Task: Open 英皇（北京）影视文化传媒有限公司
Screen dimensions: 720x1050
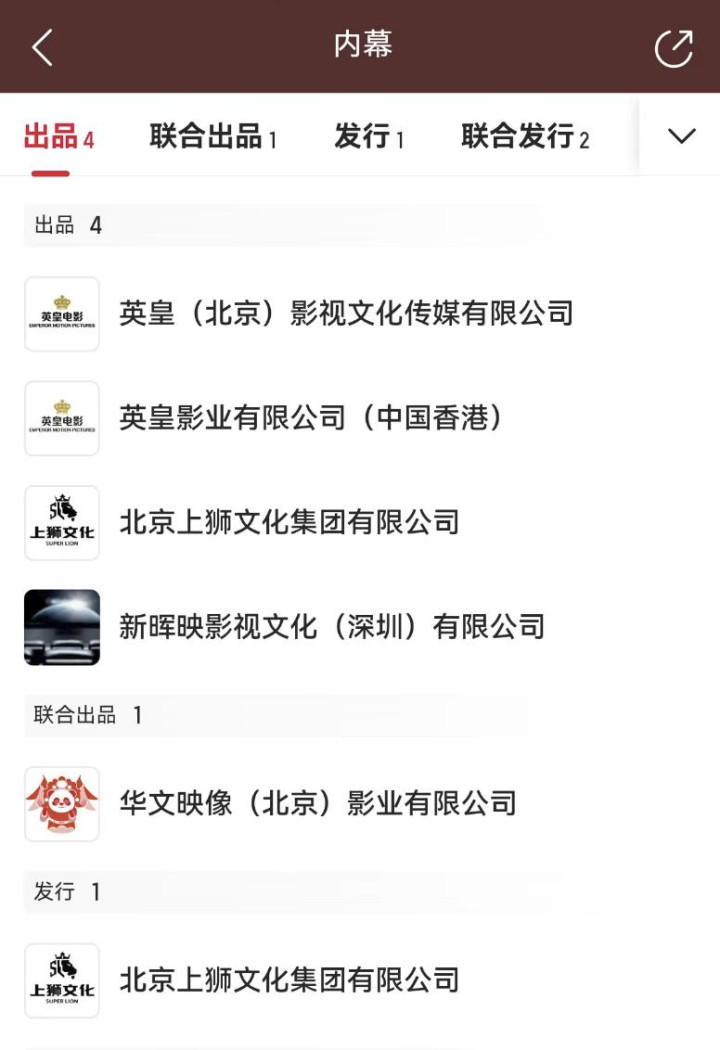Action: click(346, 314)
